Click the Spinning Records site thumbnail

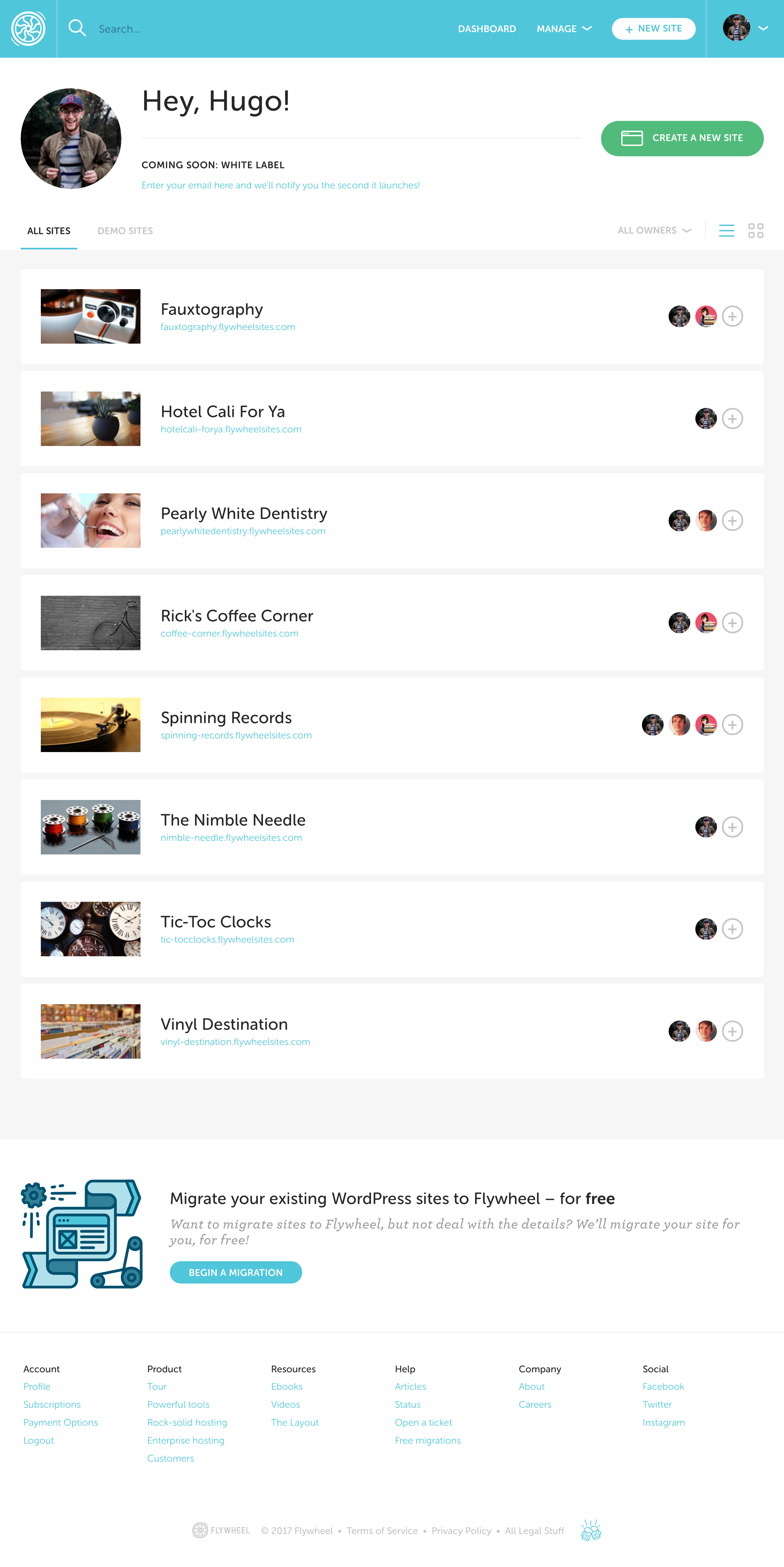coord(90,725)
